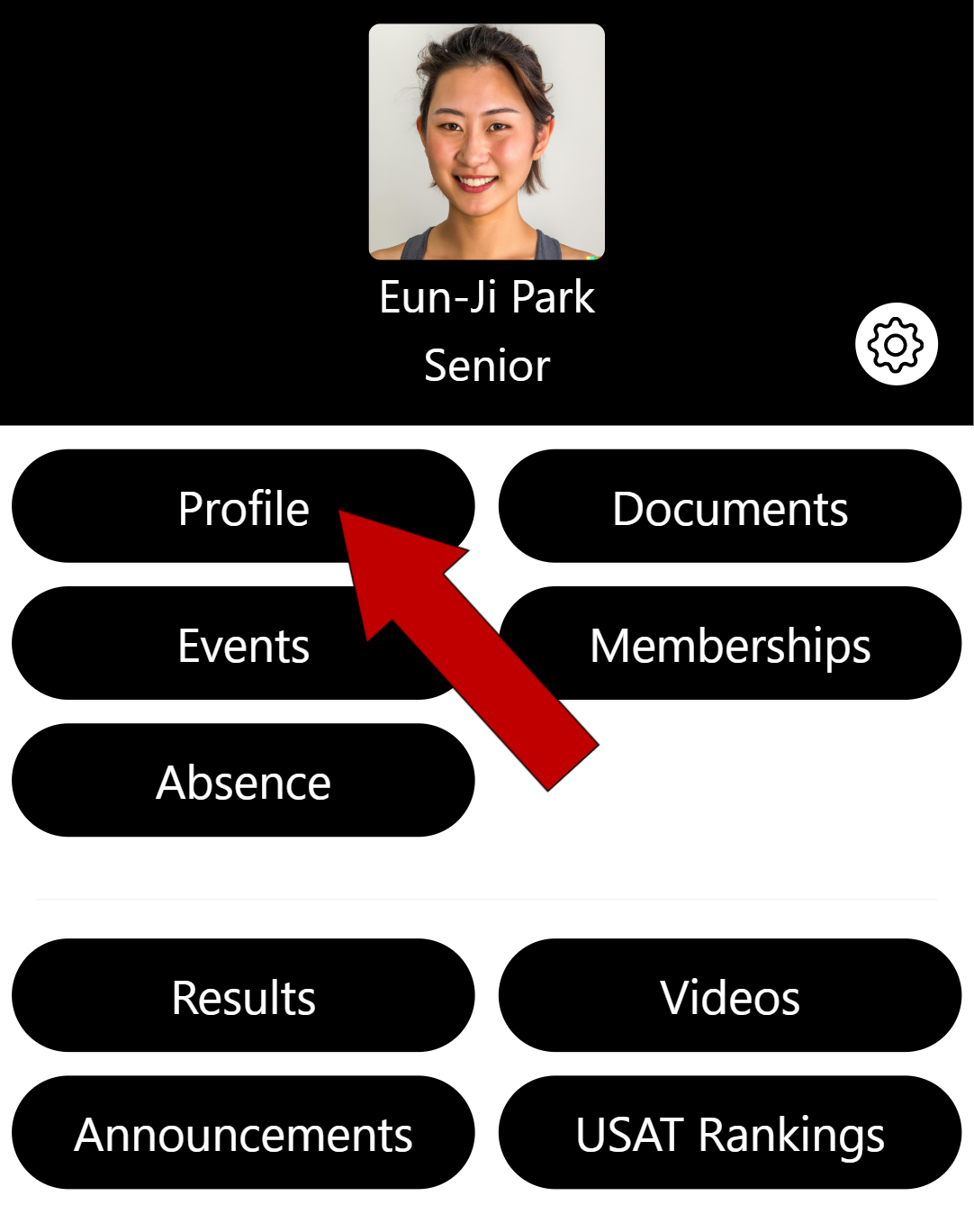The height and width of the screenshot is (1232, 974).
Task: Open Documents
Action: 730,507
